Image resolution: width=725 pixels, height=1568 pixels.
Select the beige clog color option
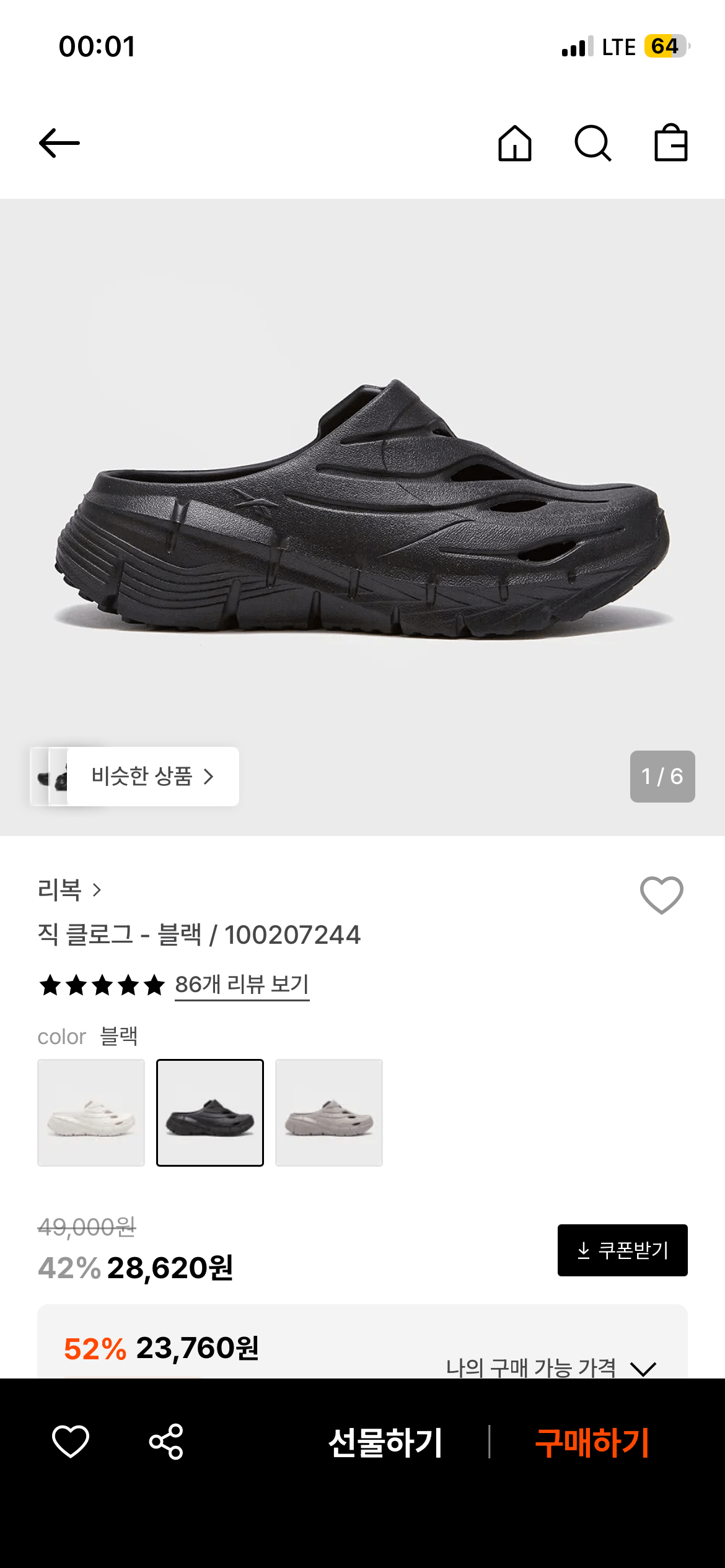pyautogui.click(x=329, y=1113)
